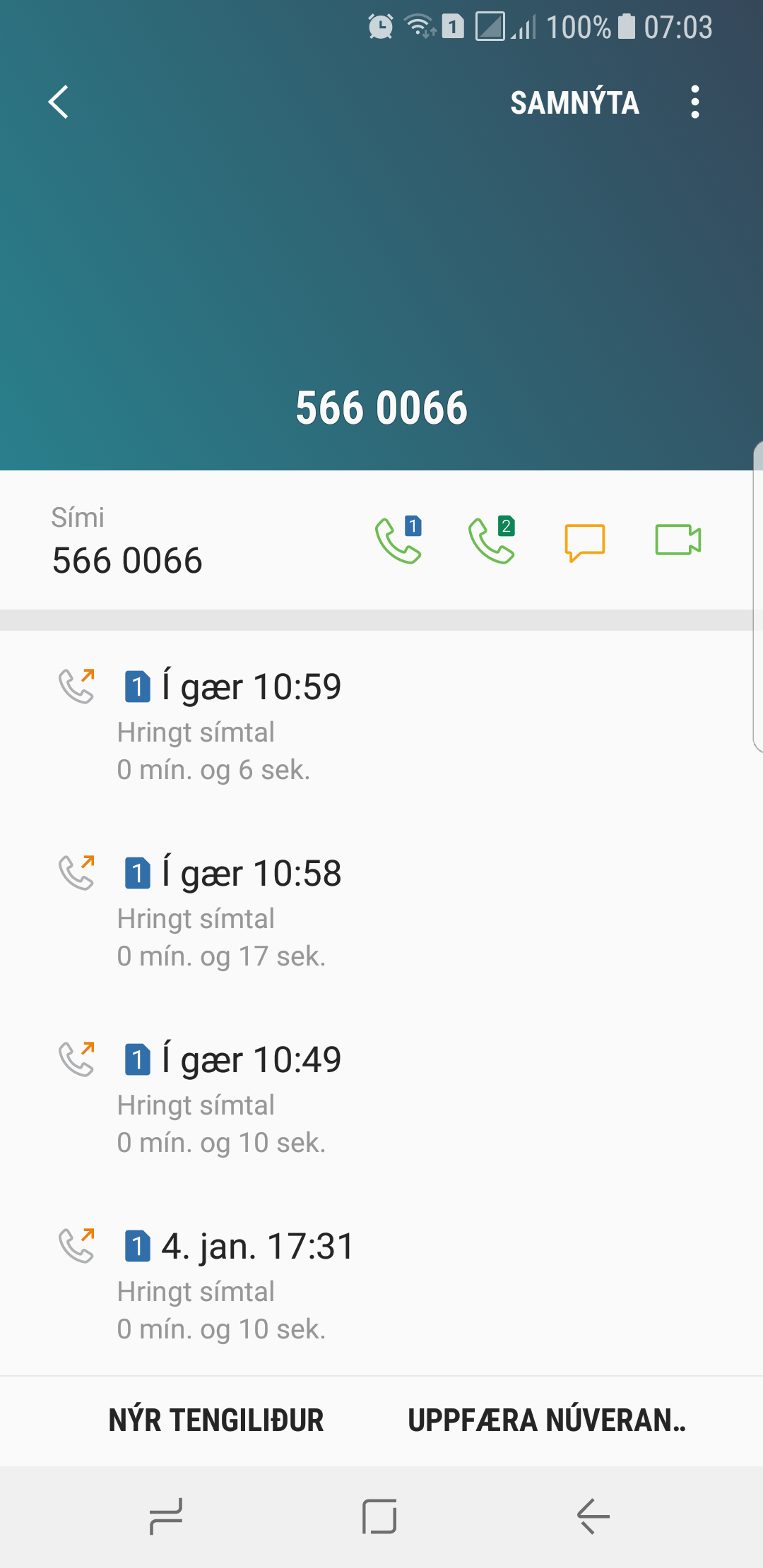Open the three-dot overflow menu
The height and width of the screenshot is (1568, 763).
[694, 102]
